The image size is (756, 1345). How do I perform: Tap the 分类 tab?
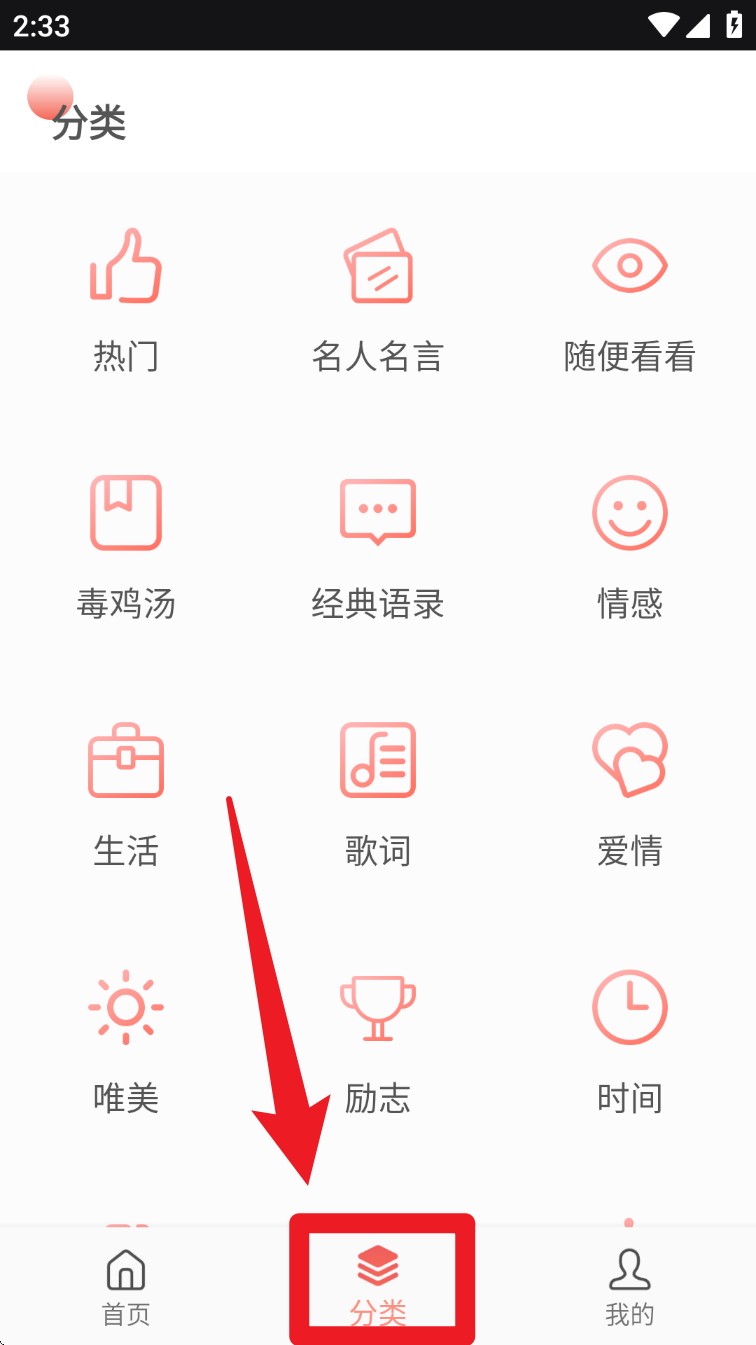[378, 1287]
